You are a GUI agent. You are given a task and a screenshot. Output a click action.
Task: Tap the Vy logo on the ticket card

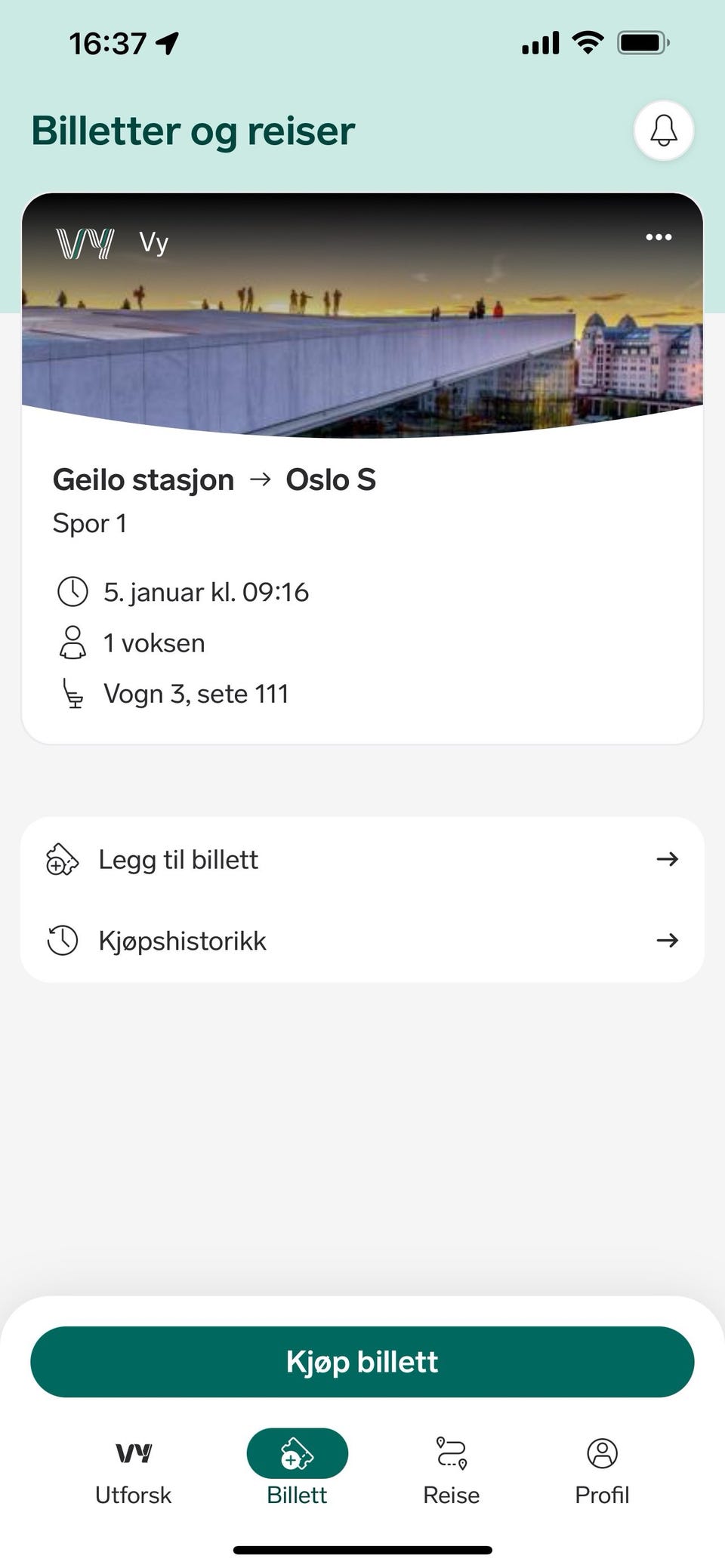(83, 242)
